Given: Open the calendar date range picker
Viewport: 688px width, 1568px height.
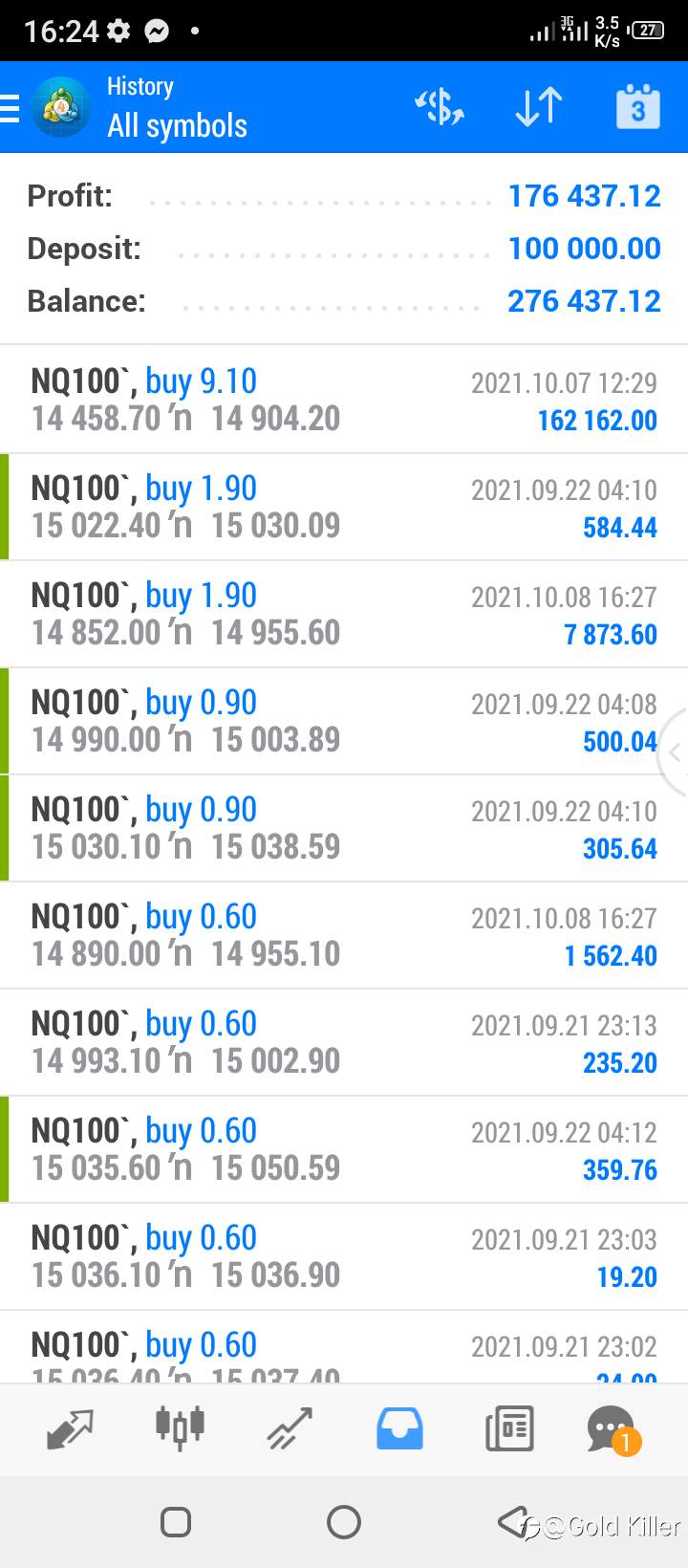Looking at the screenshot, I should click(637, 107).
